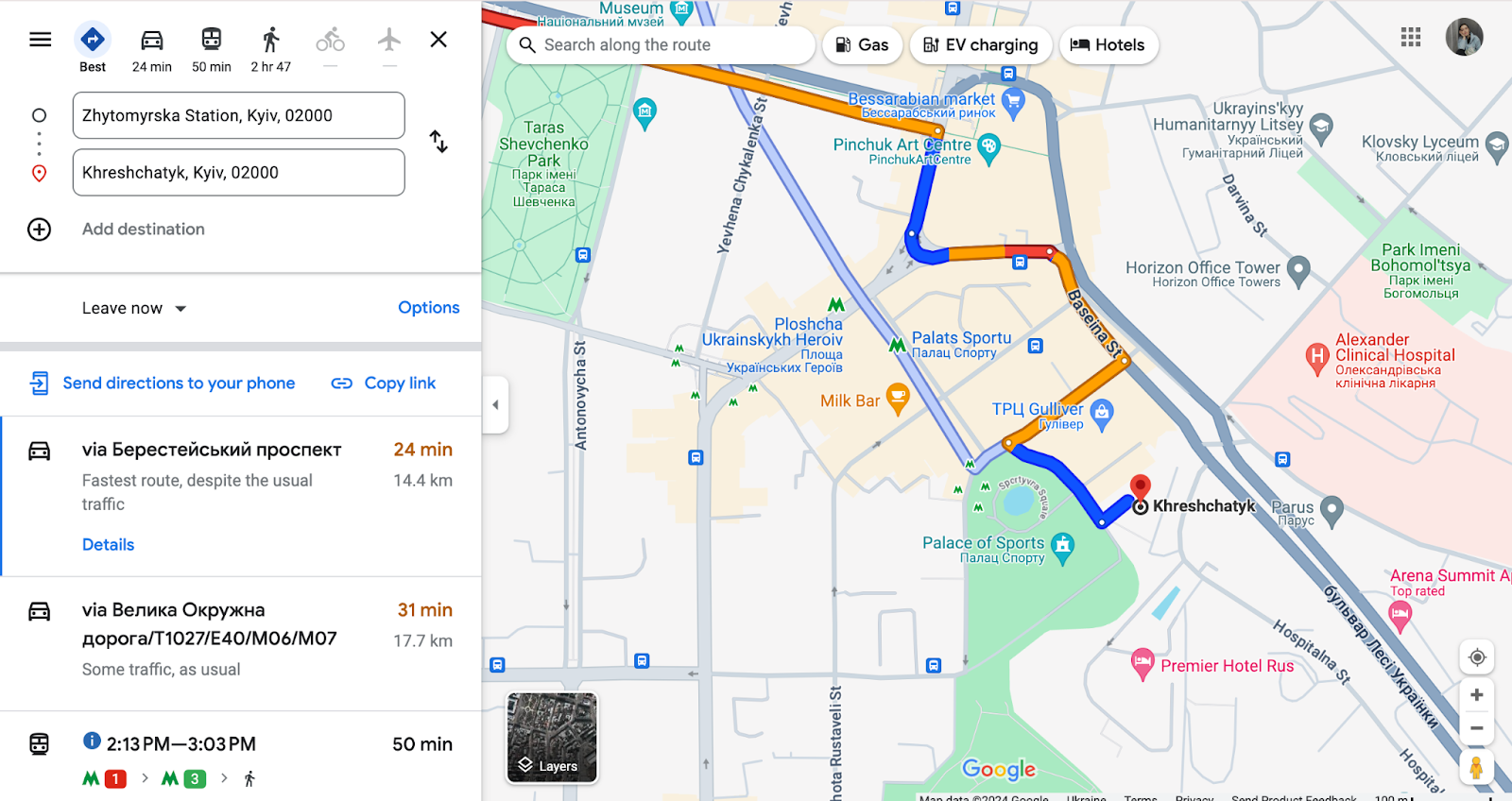1512x801 pixels.
Task: Zoom in on the map
Action: point(1476,695)
